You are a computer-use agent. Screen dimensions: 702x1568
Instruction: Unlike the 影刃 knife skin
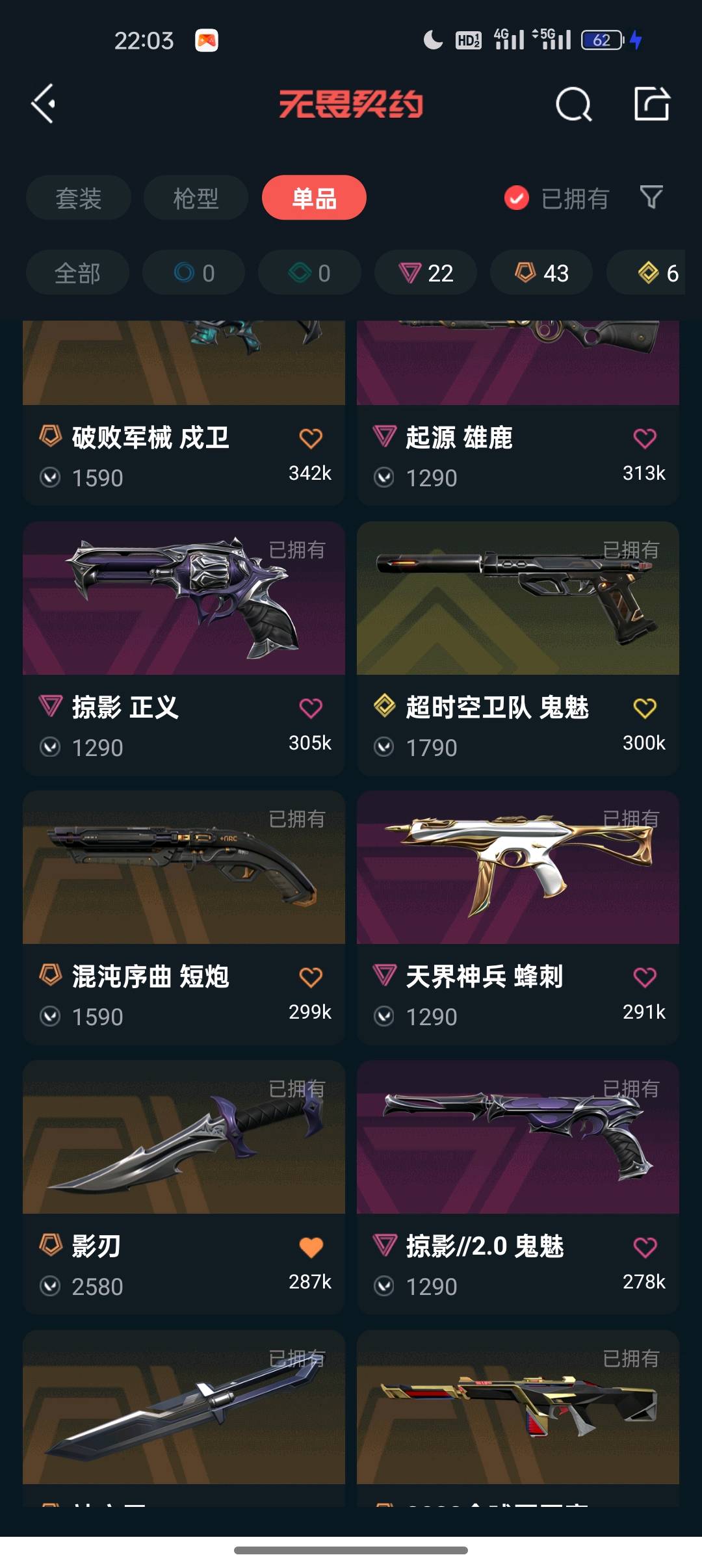pyautogui.click(x=311, y=1247)
